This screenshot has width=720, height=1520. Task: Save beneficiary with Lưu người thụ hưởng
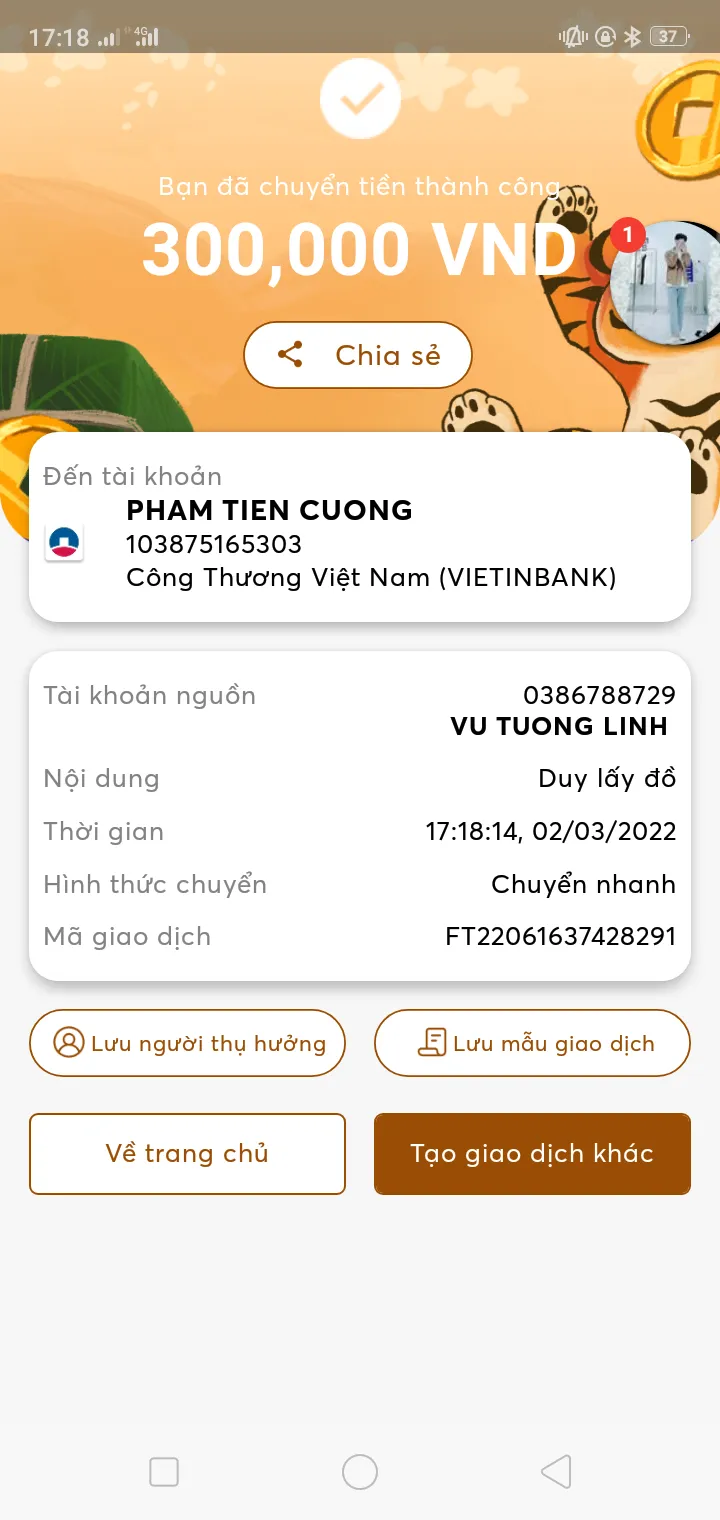[x=187, y=1043]
